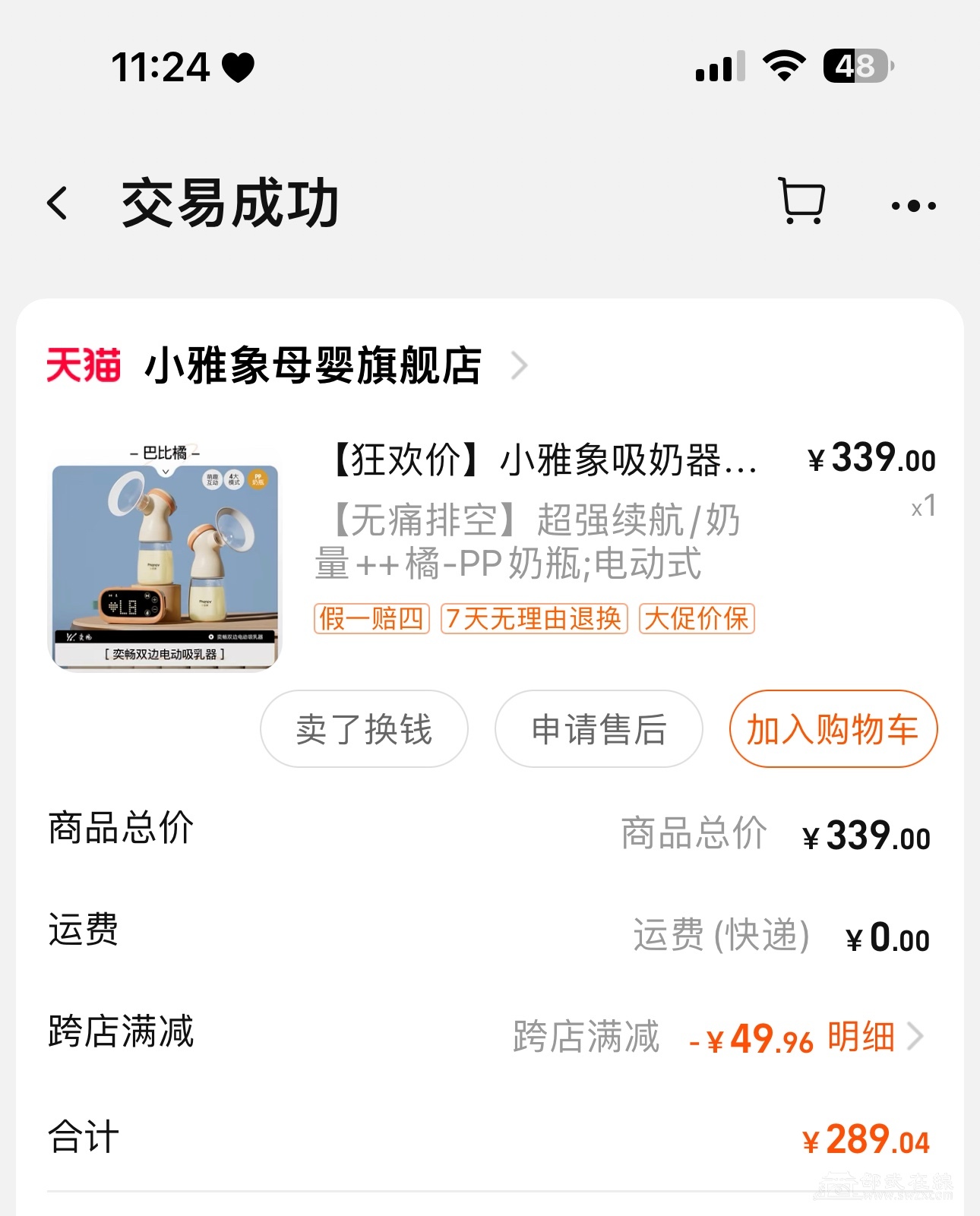Add the item again with 加入购物车

click(833, 729)
